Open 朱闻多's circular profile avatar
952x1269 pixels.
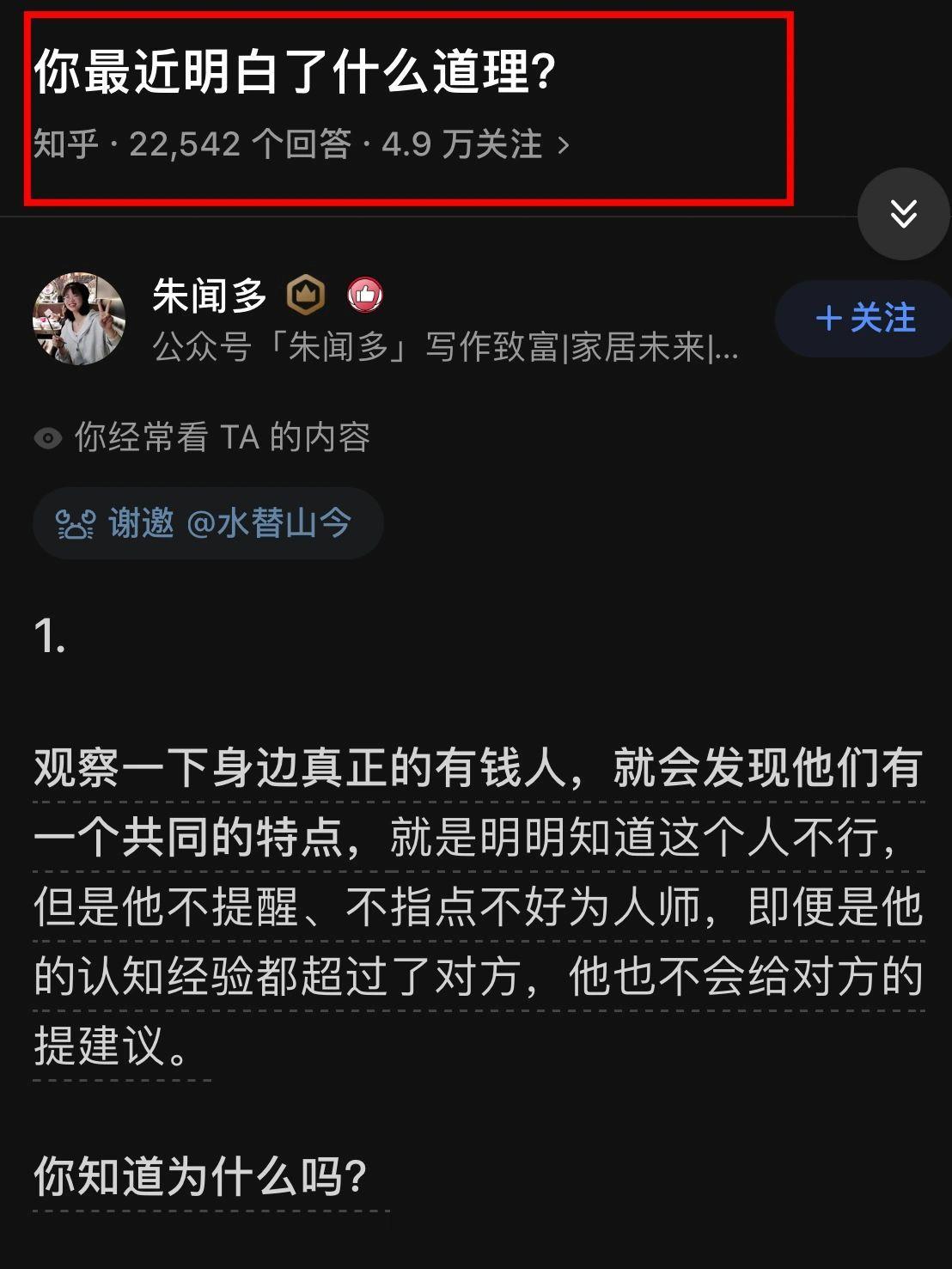tap(79, 320)
